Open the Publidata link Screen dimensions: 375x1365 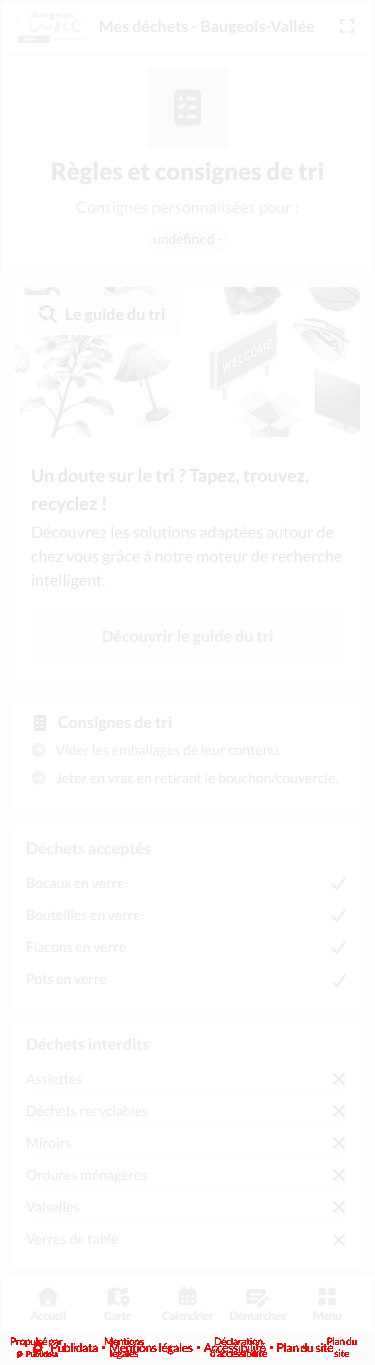coord(74,1348)
